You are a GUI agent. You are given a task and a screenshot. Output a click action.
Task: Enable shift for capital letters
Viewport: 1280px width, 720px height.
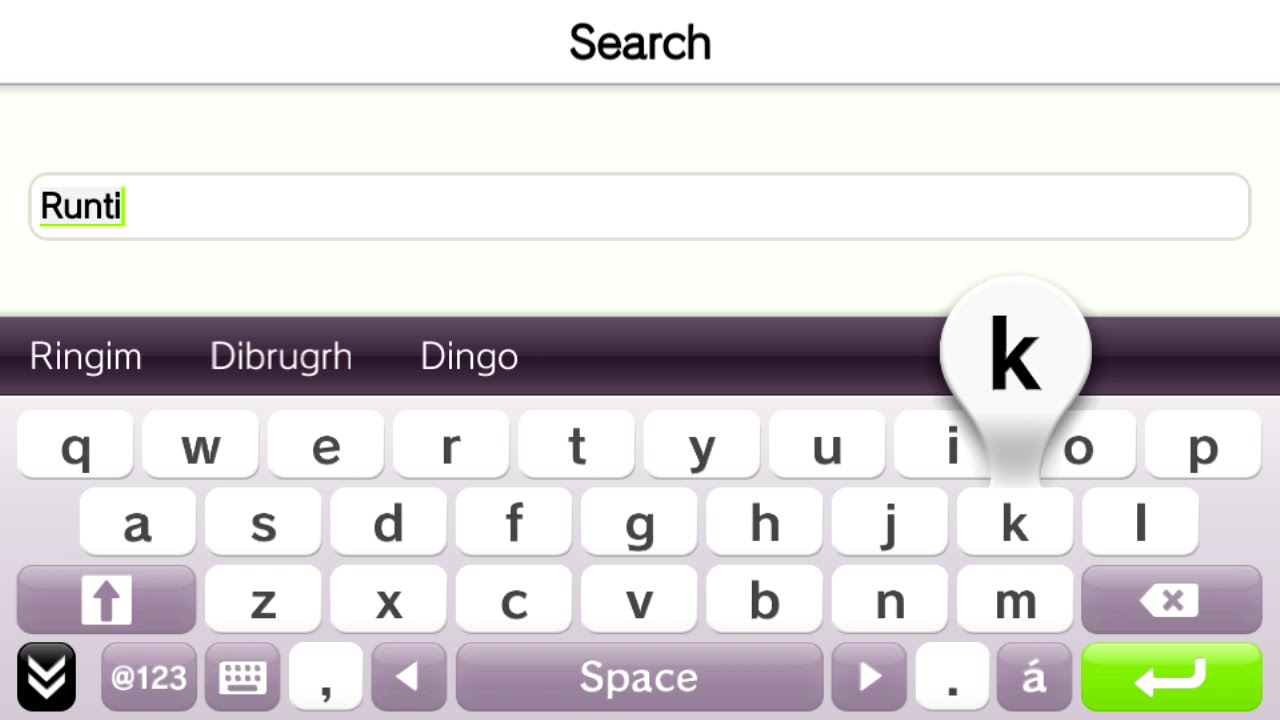[106, 600]
